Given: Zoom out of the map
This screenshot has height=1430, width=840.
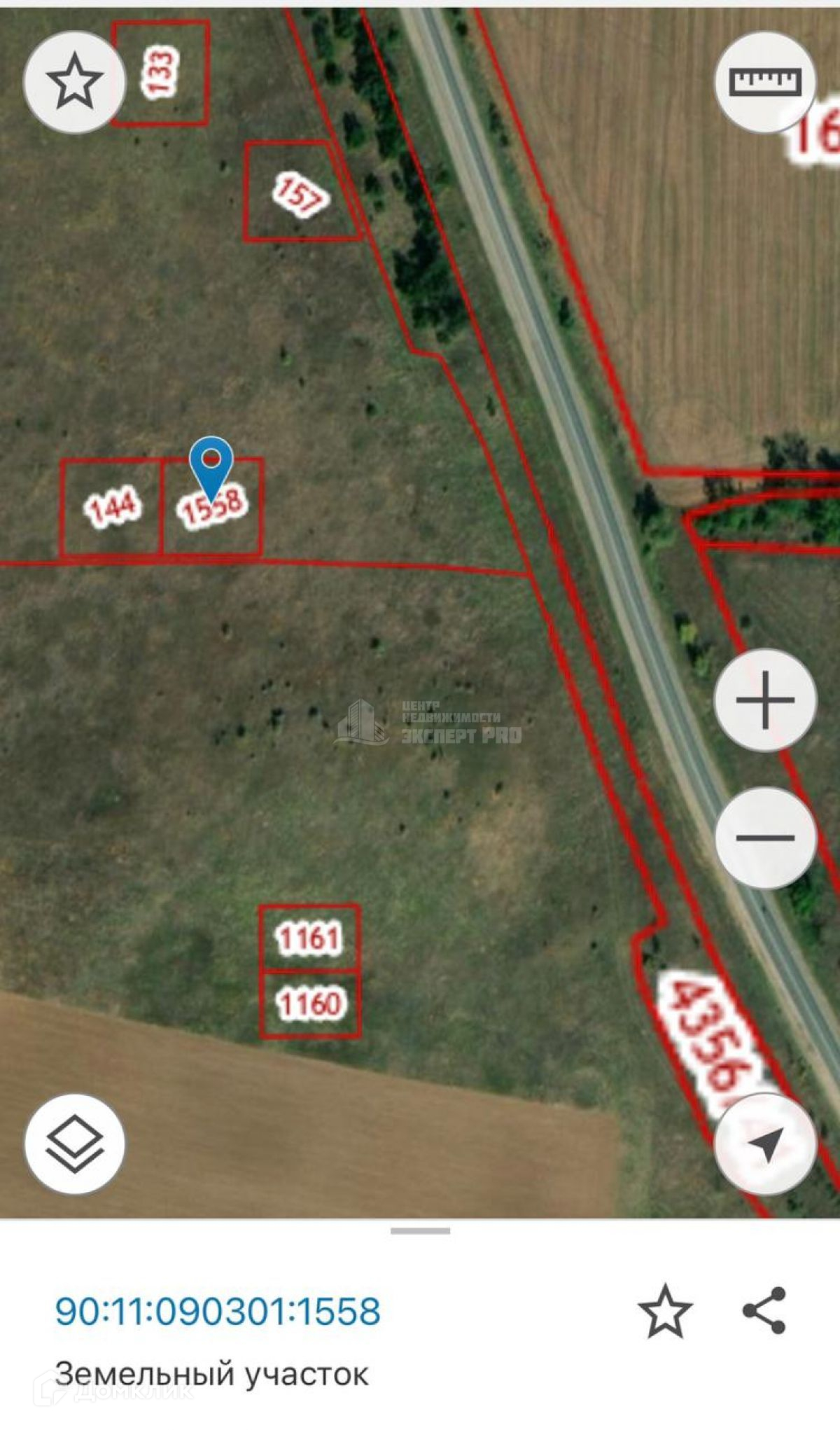Looking at the screenshot, I should [x=765, y=837].
